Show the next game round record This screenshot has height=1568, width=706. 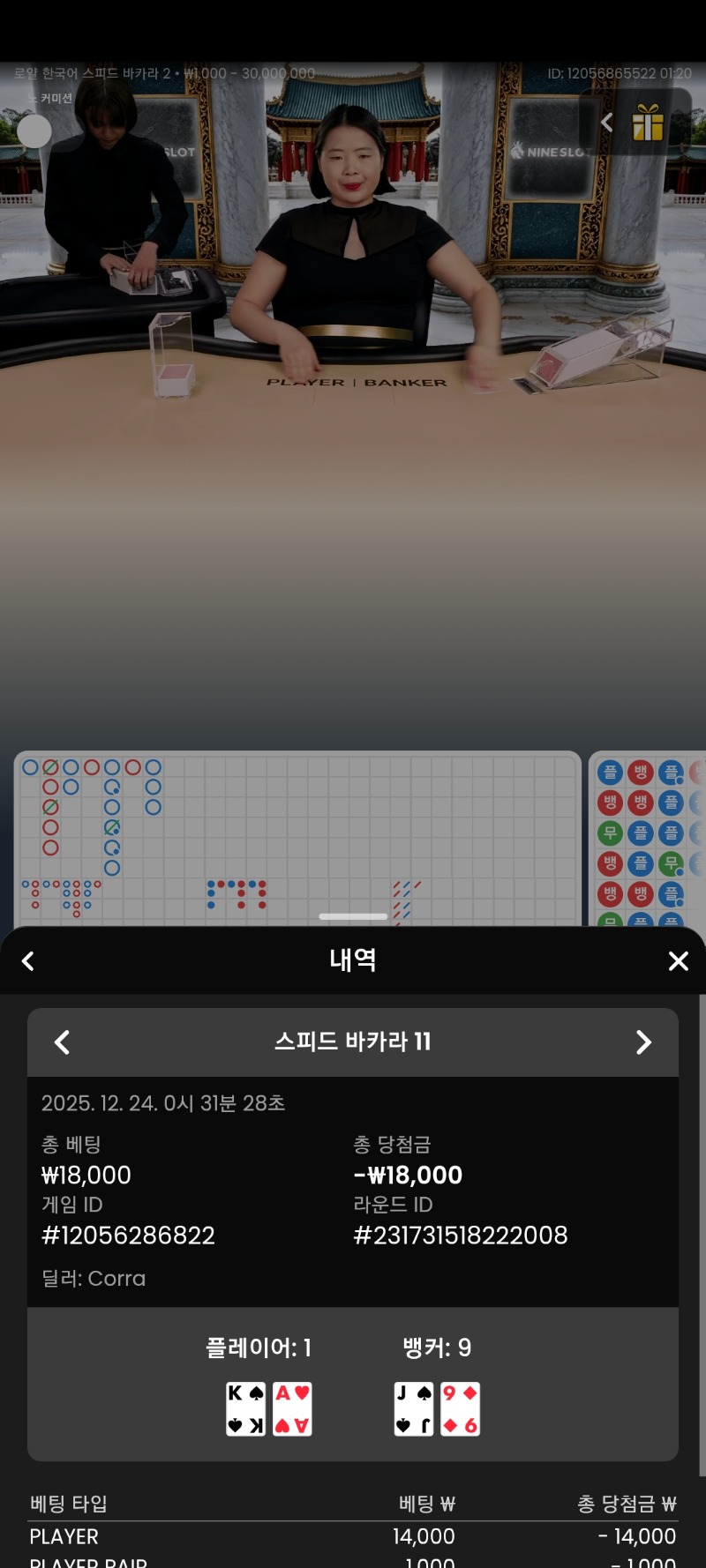643,1042
